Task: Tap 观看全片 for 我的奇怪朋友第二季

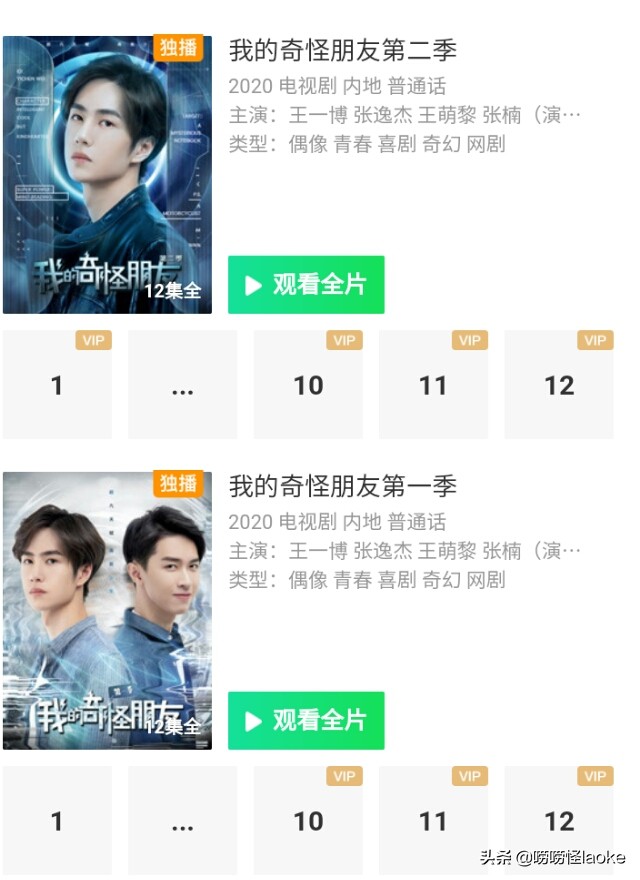Action: coord(306,285)
